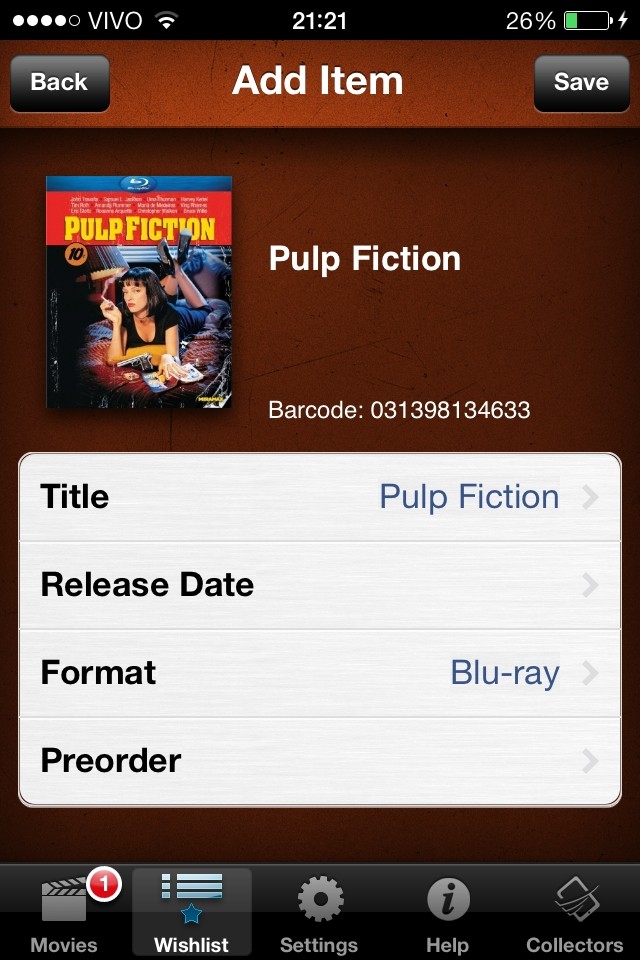The width and height of the screenshot is (640, 960).
Task: Go back from Add Item
Action: coord(59,82)
